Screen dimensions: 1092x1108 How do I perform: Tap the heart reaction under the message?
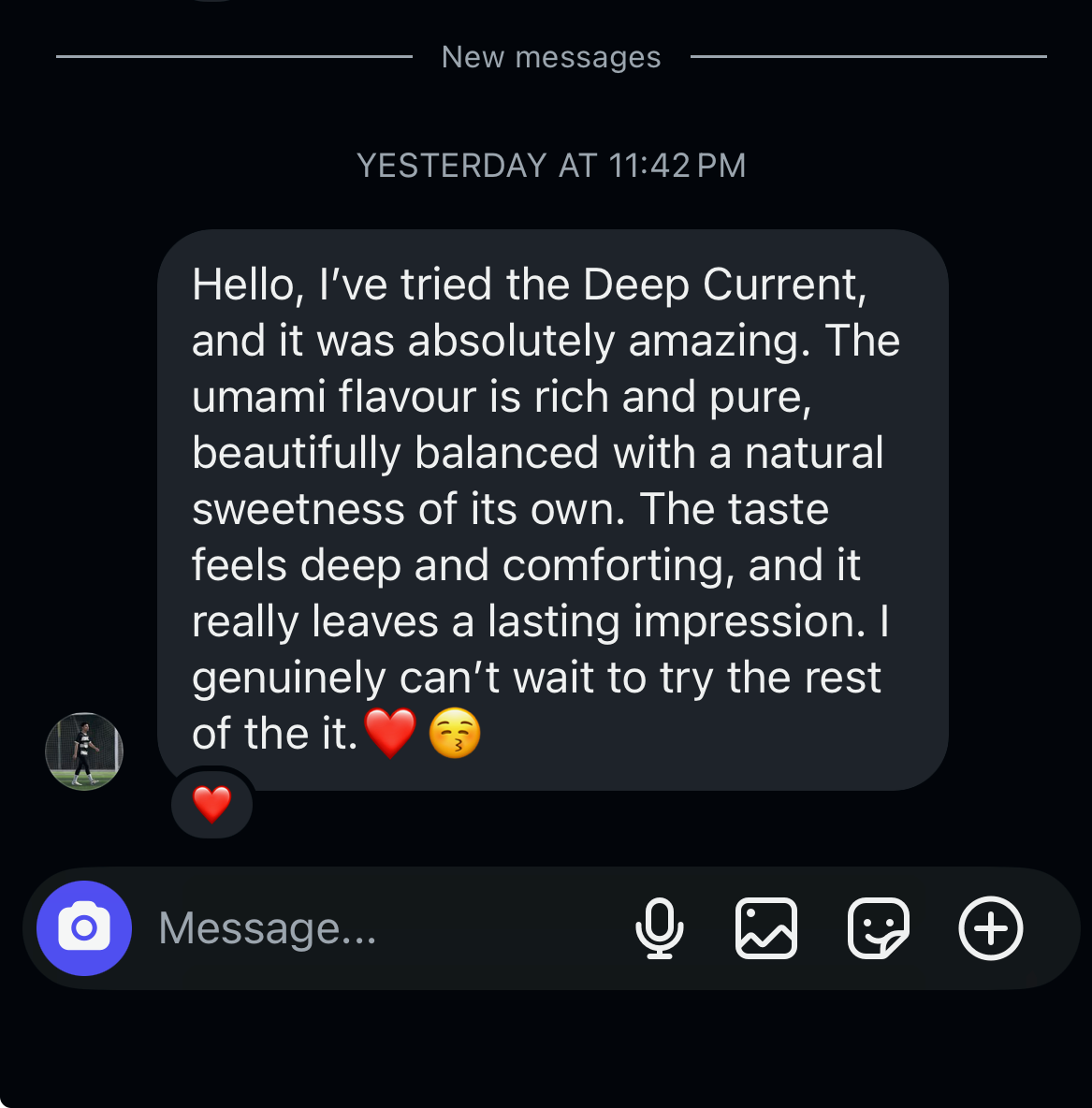click(x=212, y=804)
